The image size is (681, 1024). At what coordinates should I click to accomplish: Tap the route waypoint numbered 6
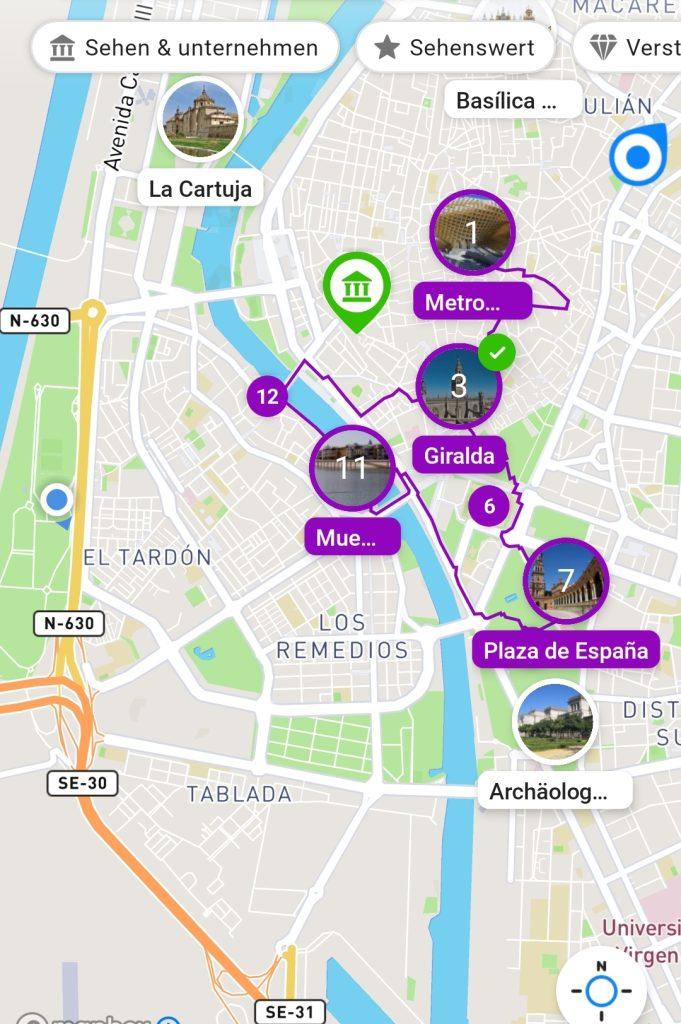489,506
